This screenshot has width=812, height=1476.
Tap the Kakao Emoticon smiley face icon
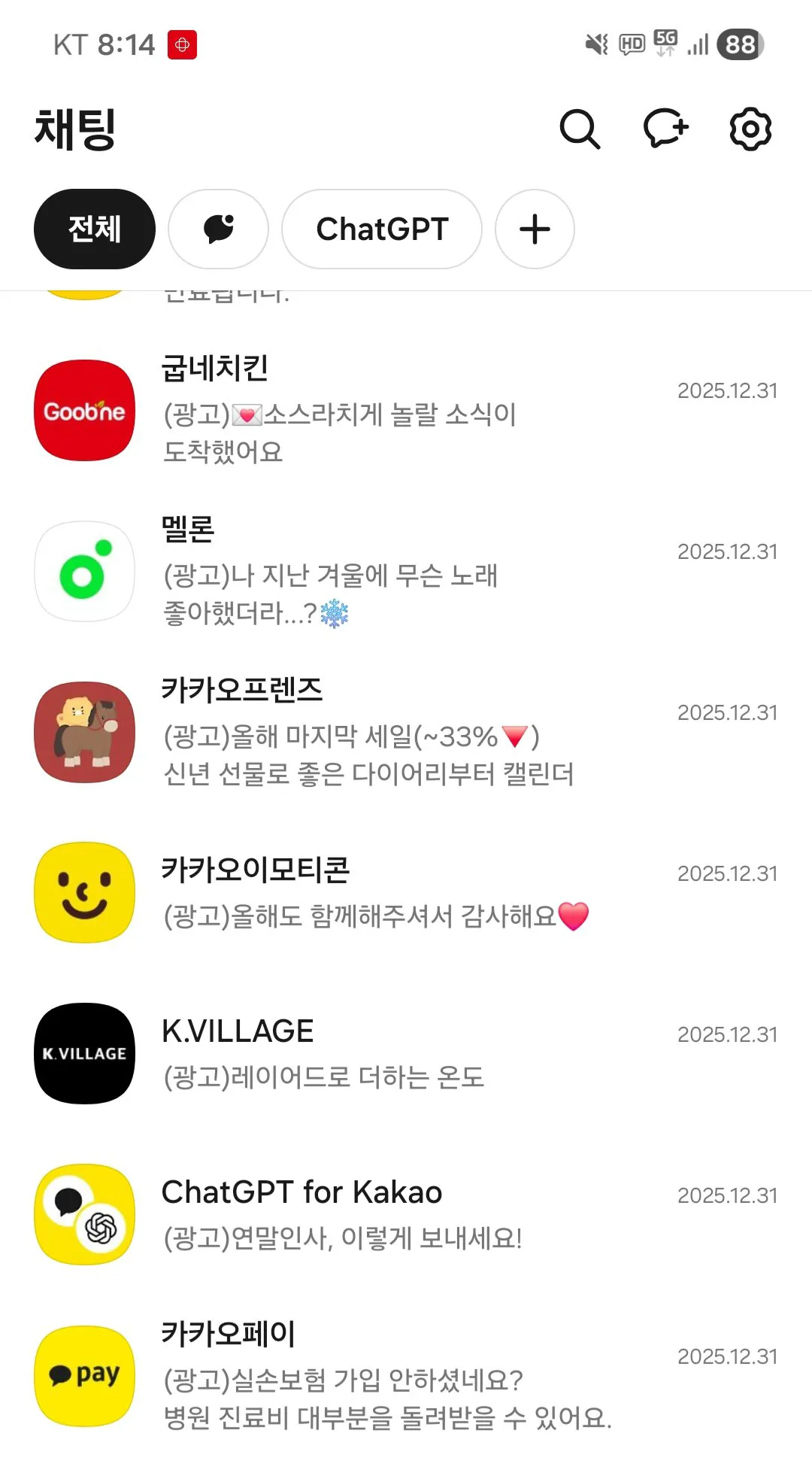click(x=83, y=892)
